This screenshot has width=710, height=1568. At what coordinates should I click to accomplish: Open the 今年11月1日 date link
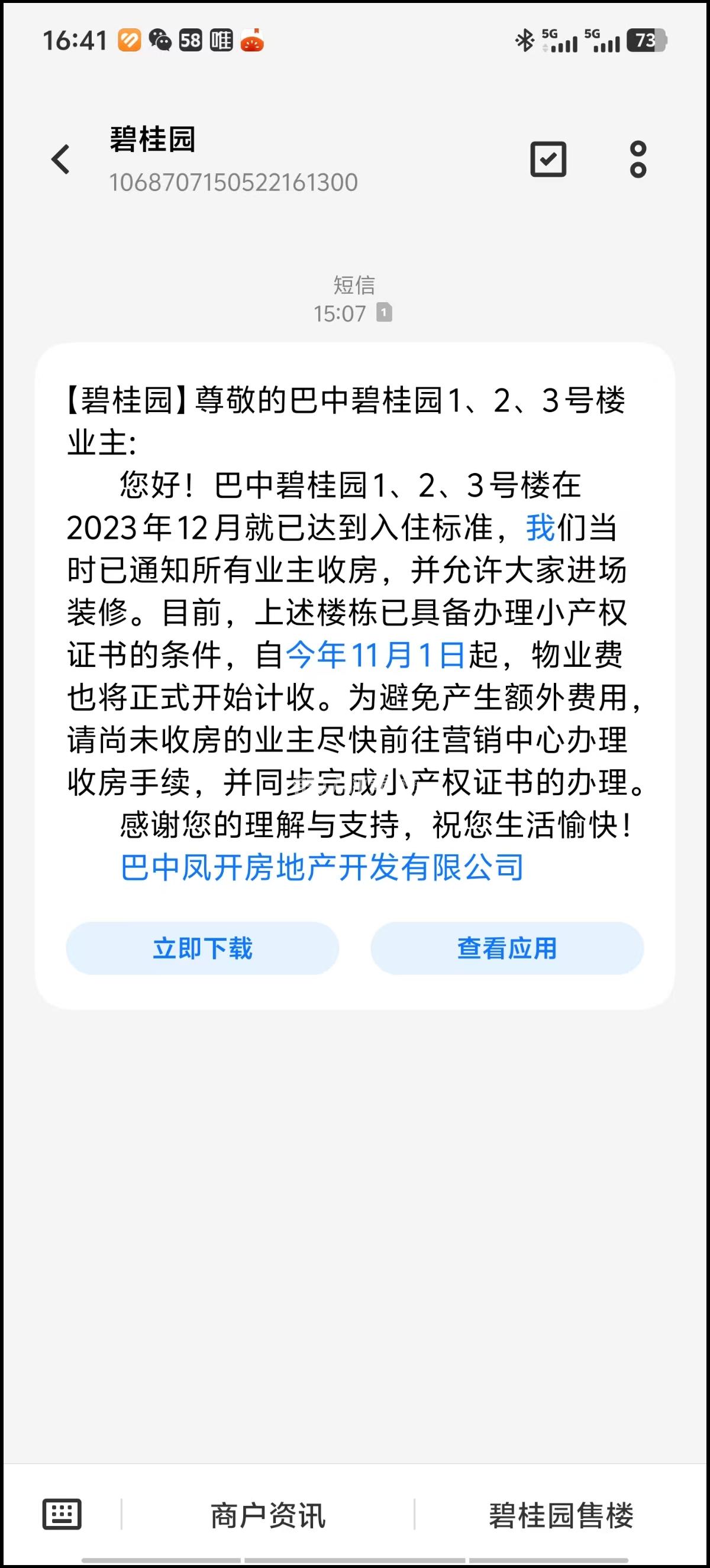pos(375,655)
